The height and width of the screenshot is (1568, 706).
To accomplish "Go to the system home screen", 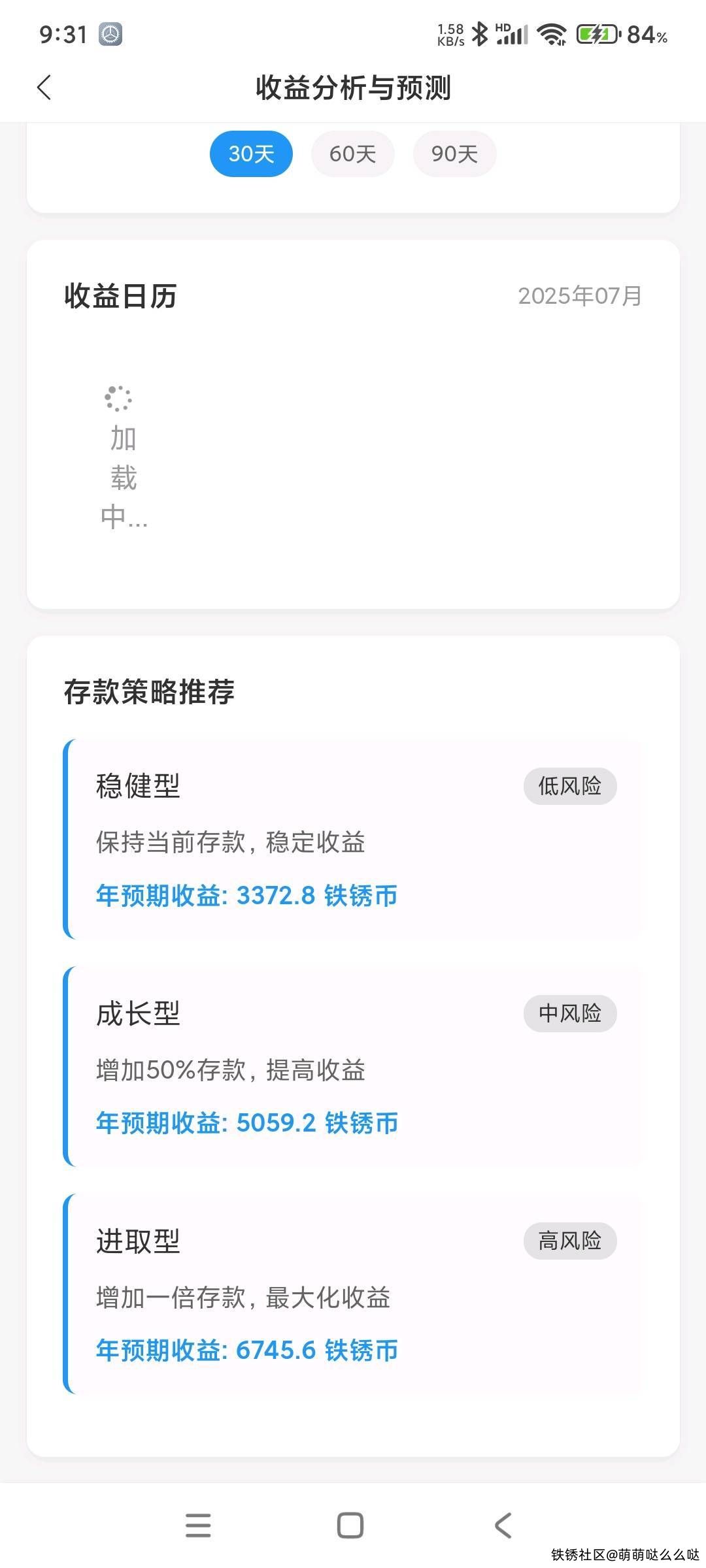I will coord(350,1526).
